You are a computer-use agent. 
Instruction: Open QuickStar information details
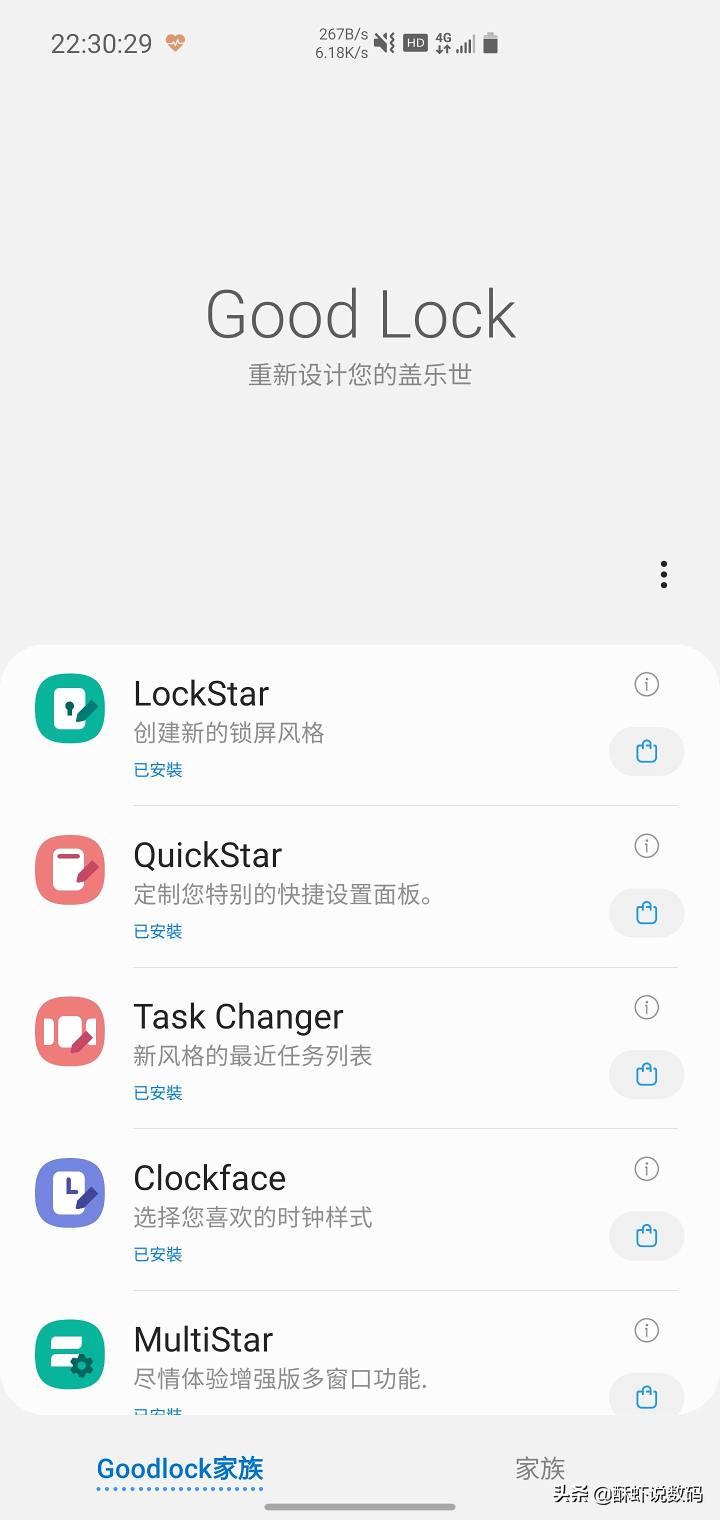tap(646, 846)
